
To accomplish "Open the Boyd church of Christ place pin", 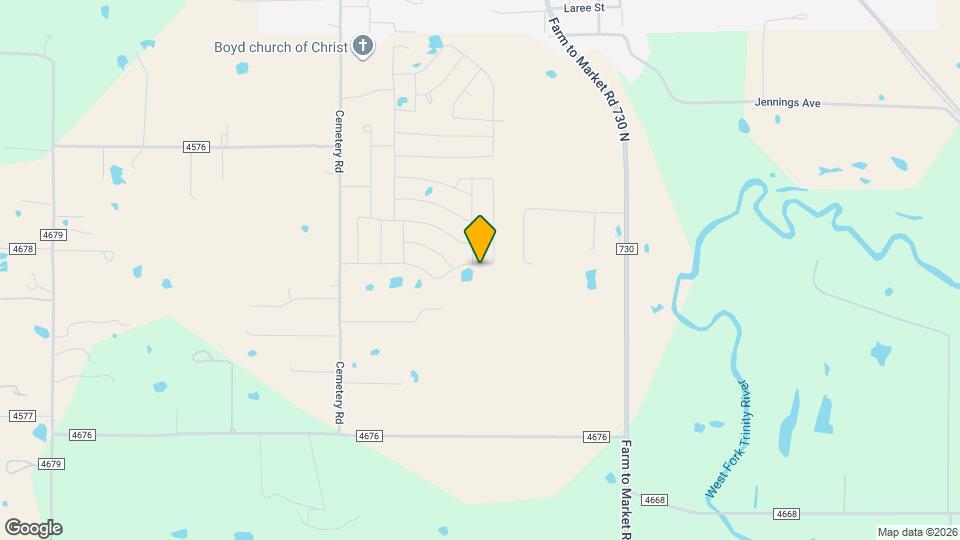I will pos(363,46).
